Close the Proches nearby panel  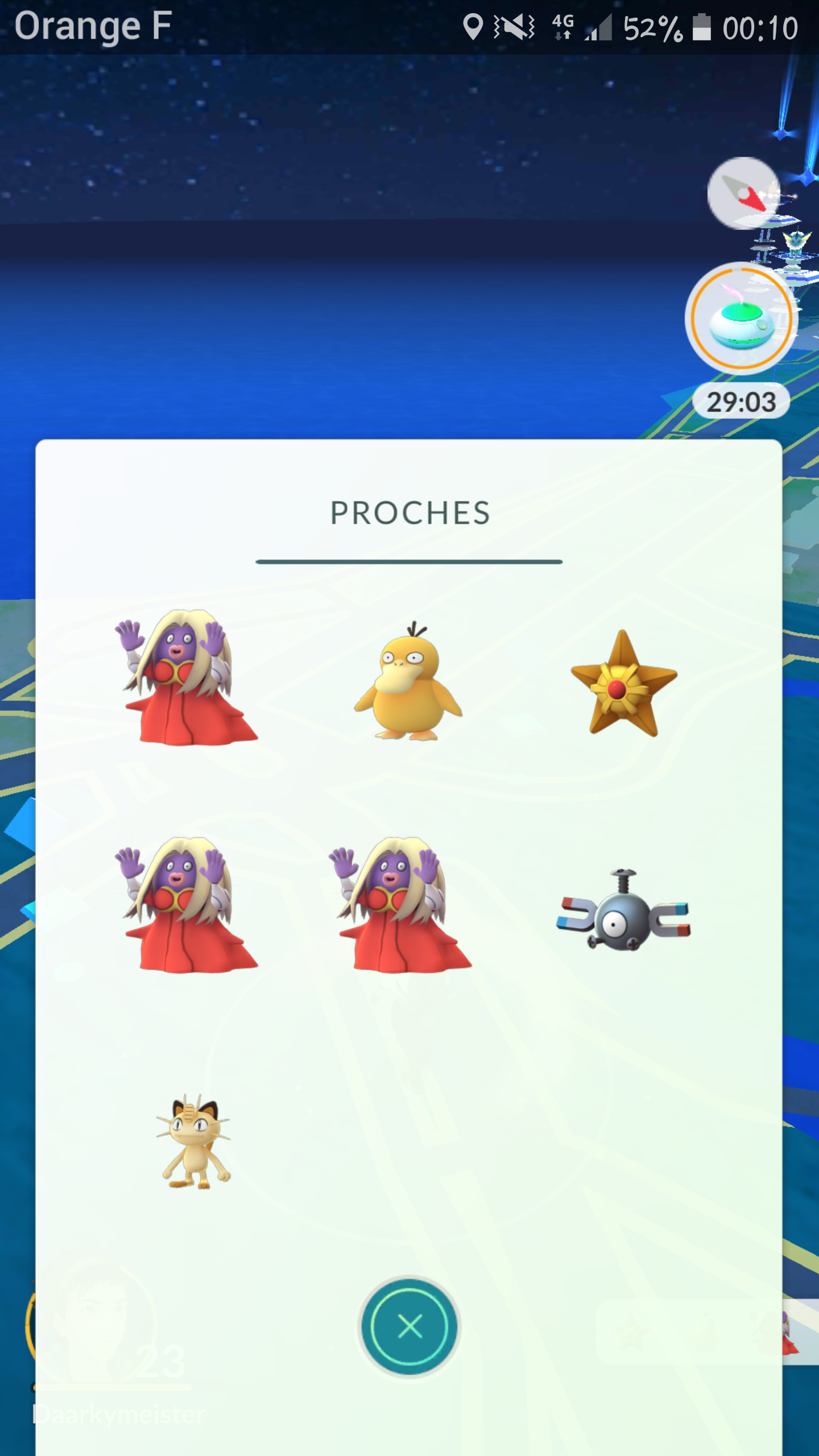tap(409, 1327)
